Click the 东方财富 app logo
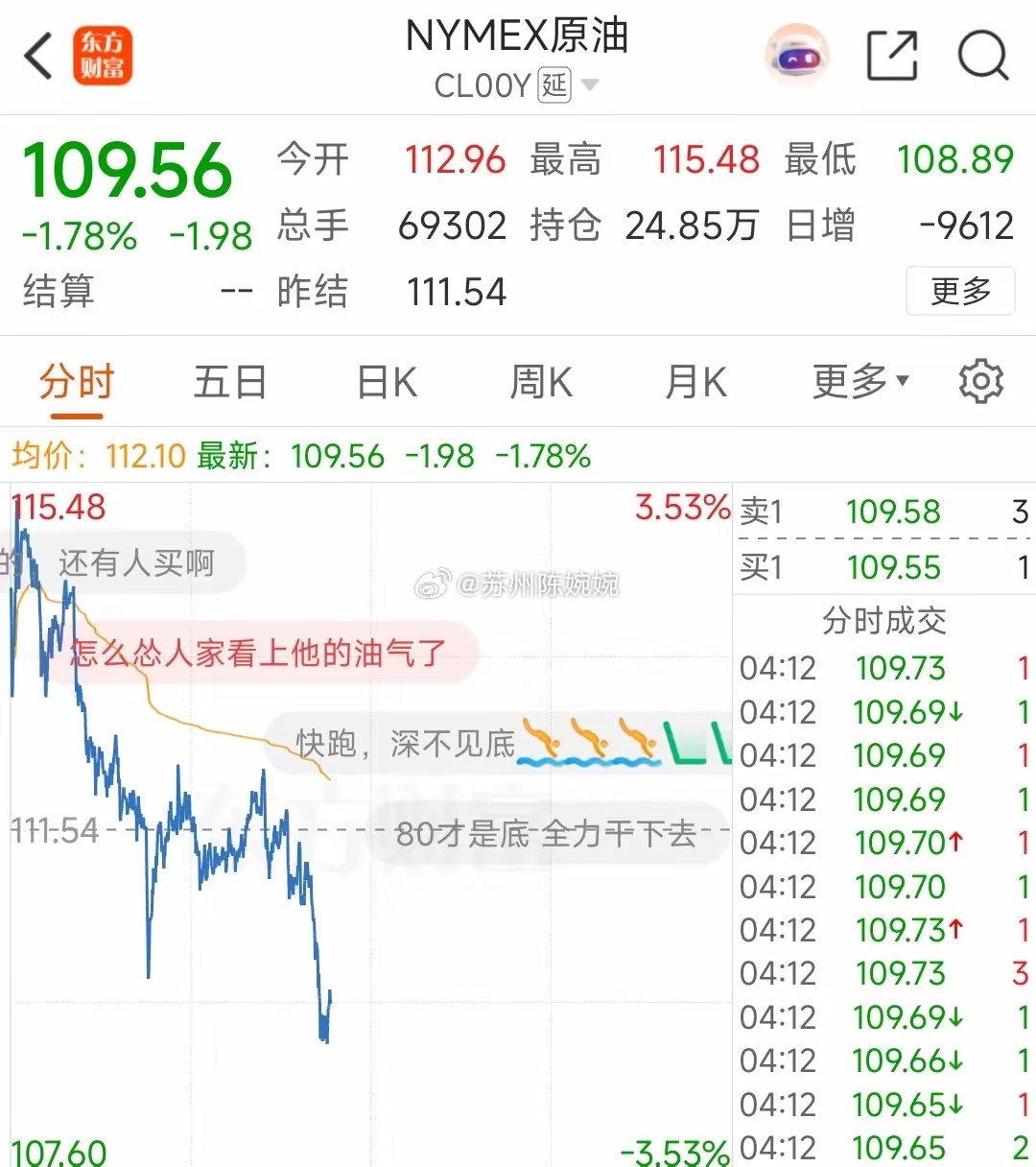The width and height of the screenshot is (1036, 1167). click(103, 56)
